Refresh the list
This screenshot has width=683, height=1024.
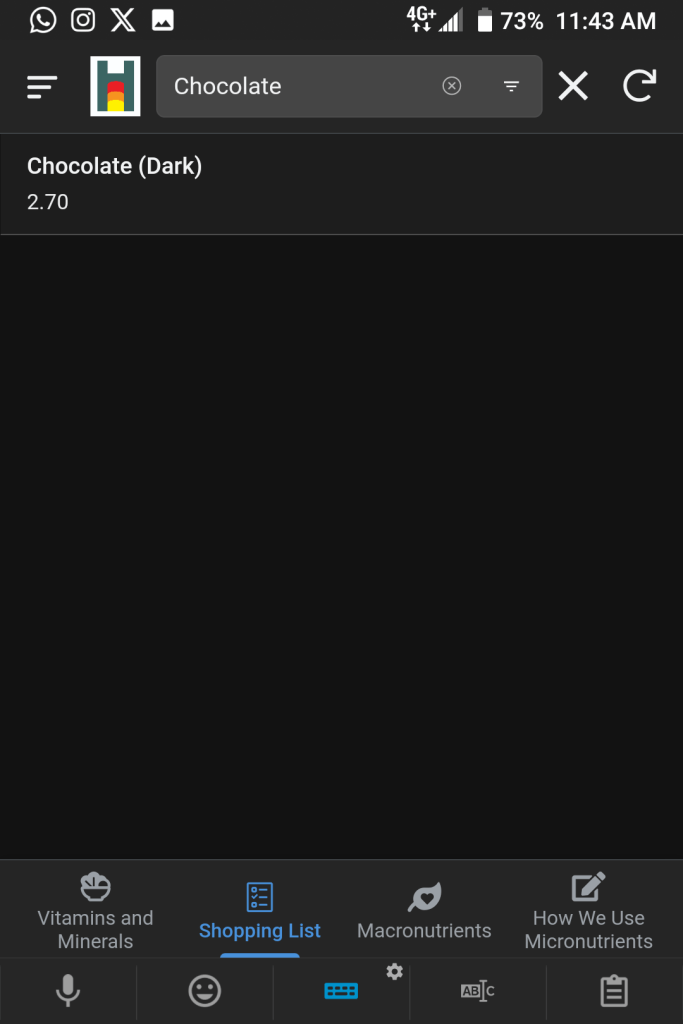[639, 86]
